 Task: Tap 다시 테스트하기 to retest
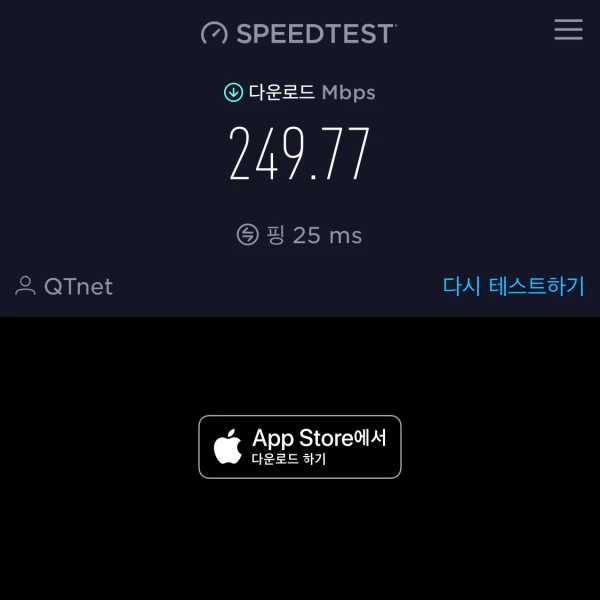coord(513,286)
